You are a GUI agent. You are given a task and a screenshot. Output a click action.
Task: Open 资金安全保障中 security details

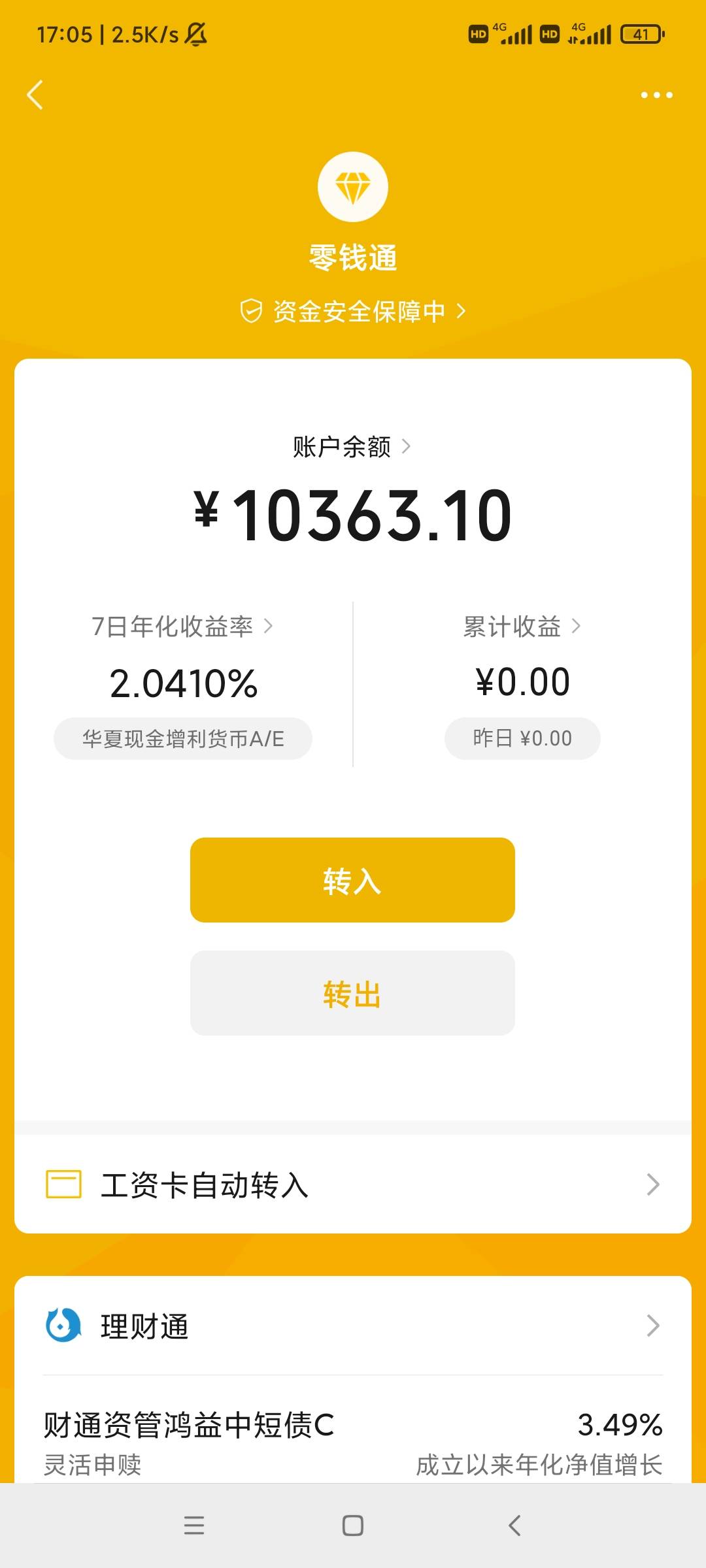tap(353, 312)
